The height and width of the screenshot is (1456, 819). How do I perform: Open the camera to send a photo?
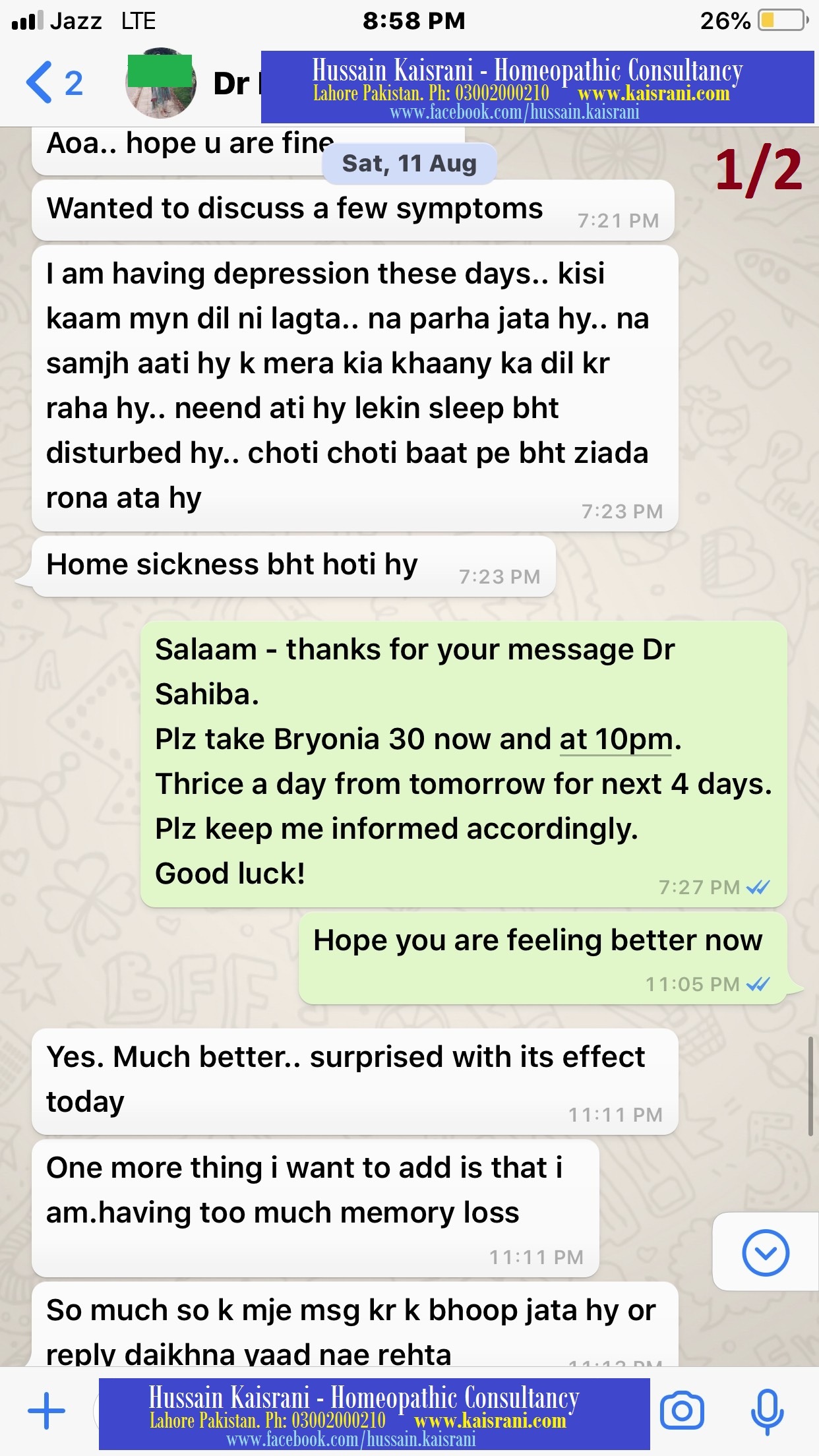[682, 1411]
